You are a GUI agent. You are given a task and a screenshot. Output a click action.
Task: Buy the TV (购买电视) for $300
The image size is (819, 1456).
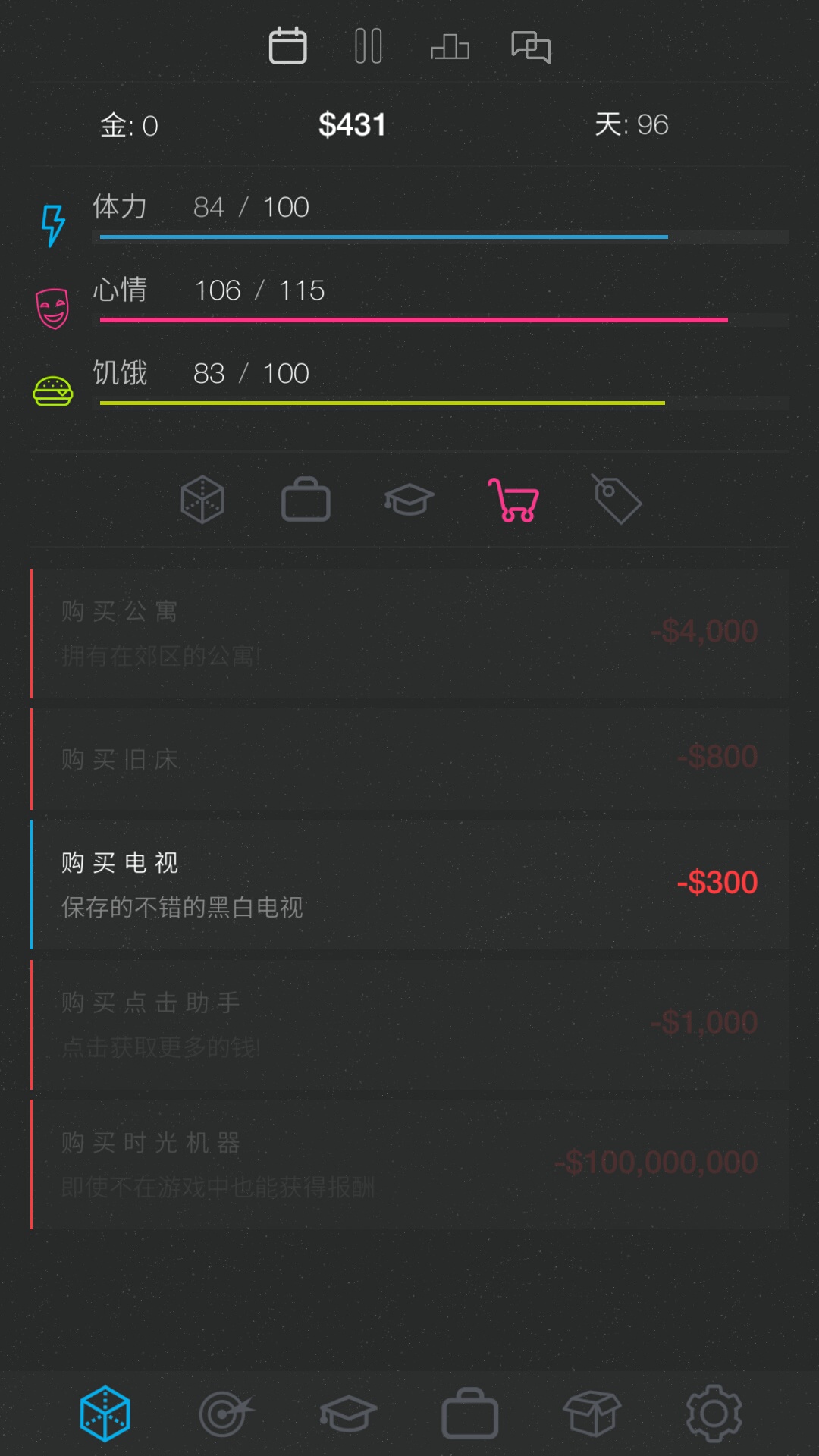(x=409, y=884)
